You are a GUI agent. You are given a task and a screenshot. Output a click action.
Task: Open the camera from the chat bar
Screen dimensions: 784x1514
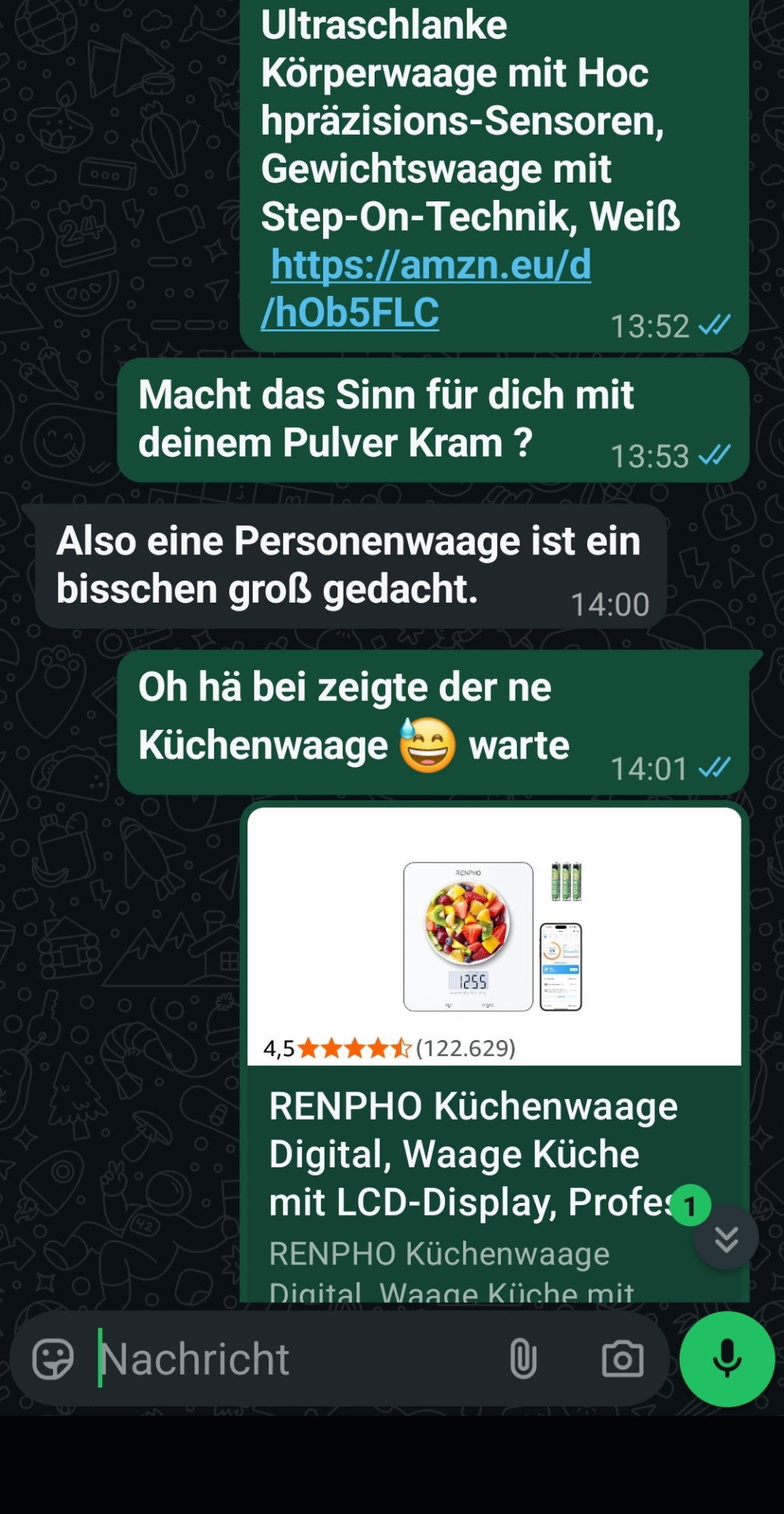(x=622, y=1360)
